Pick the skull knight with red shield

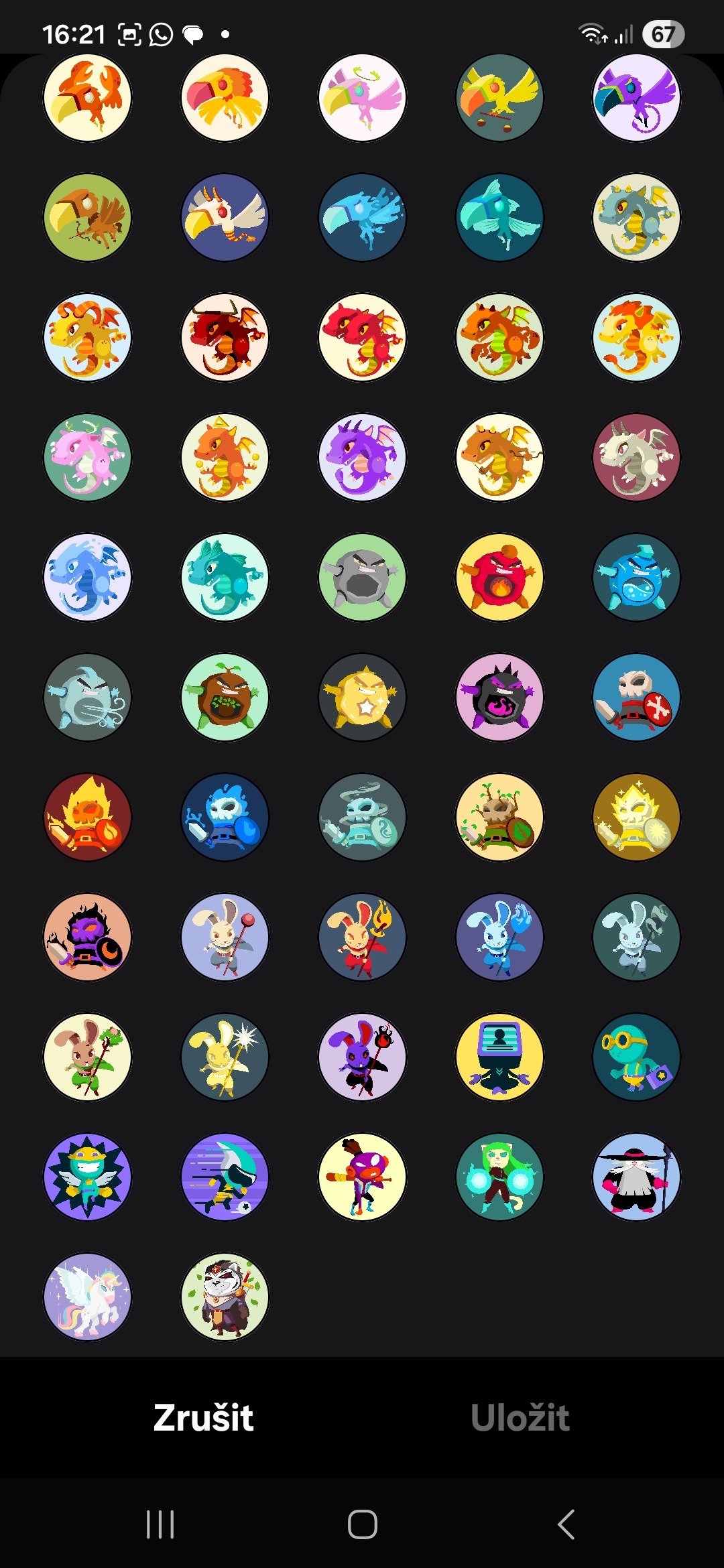click(636, 697)
